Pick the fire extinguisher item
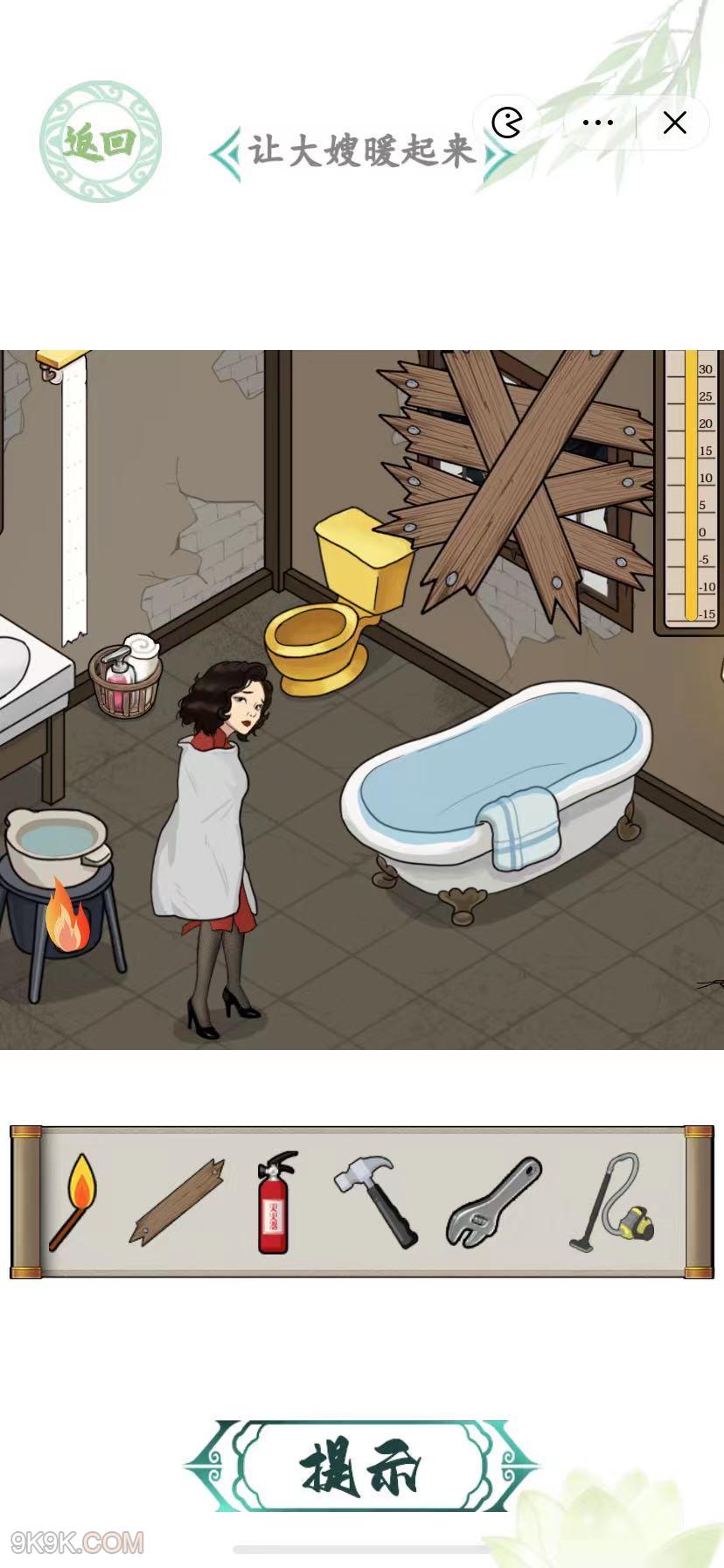The height and width of the screenshot is (1568, 724). (275, 1202)
